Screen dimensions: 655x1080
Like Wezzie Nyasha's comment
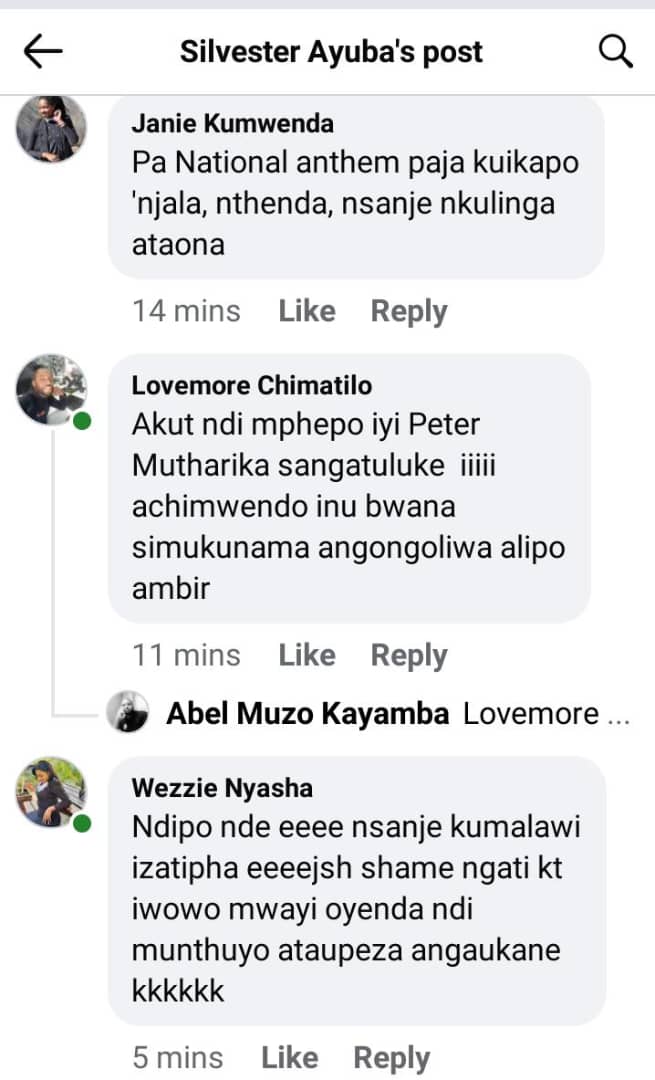tap(289, 1057)
